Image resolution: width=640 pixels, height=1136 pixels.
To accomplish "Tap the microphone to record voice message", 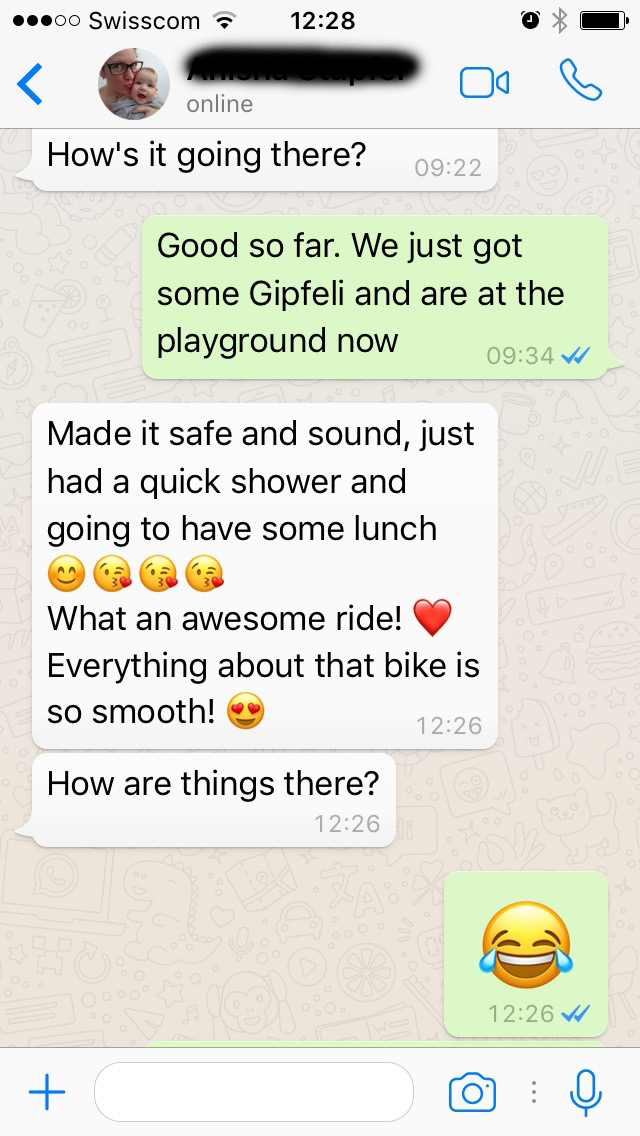I will (x=586, y=1092).
